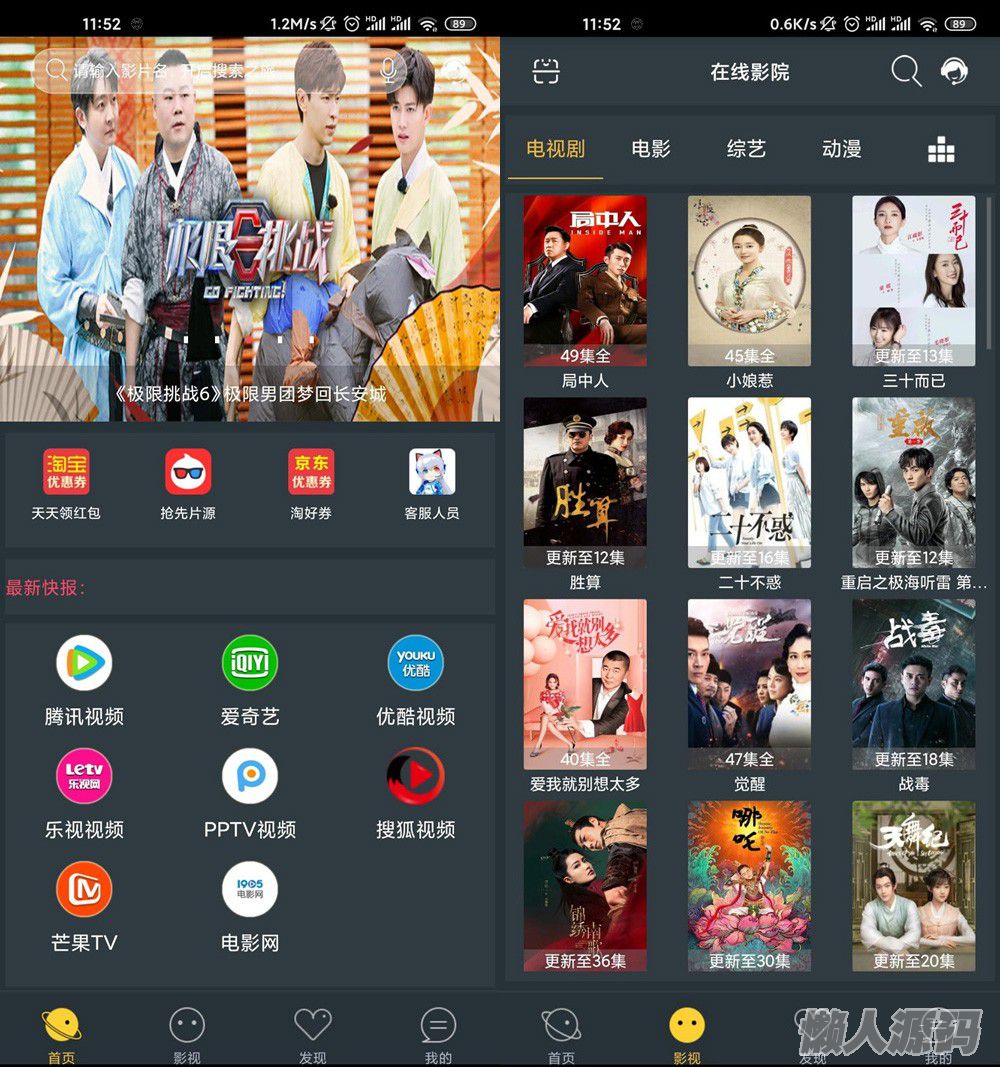1000x1067 pixels.
Task: Open the 极限挑战6 banner
Action: [x=250, y=250]
